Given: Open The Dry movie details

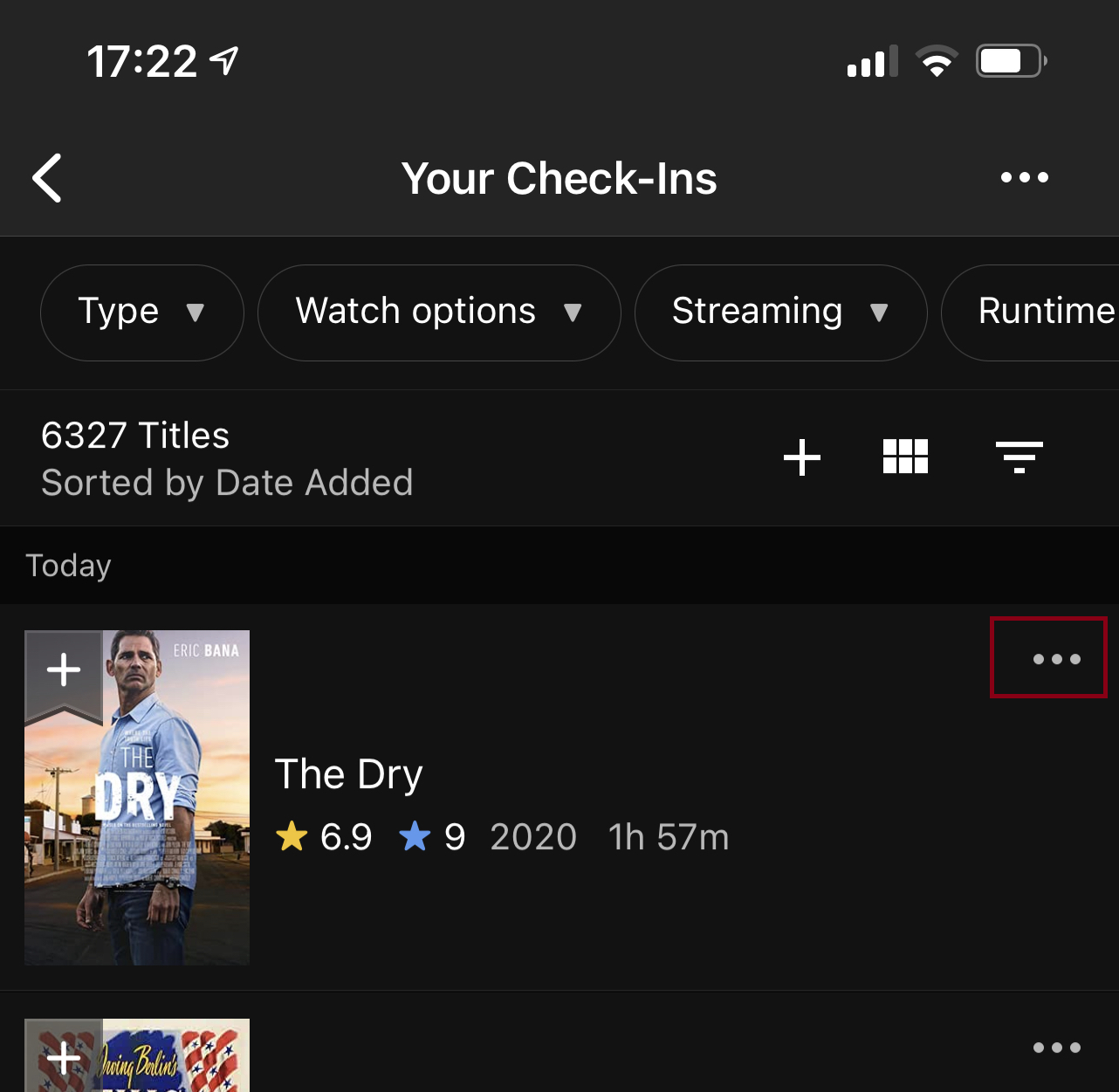Looking at the screenshot, I should (x=349, y=775).
